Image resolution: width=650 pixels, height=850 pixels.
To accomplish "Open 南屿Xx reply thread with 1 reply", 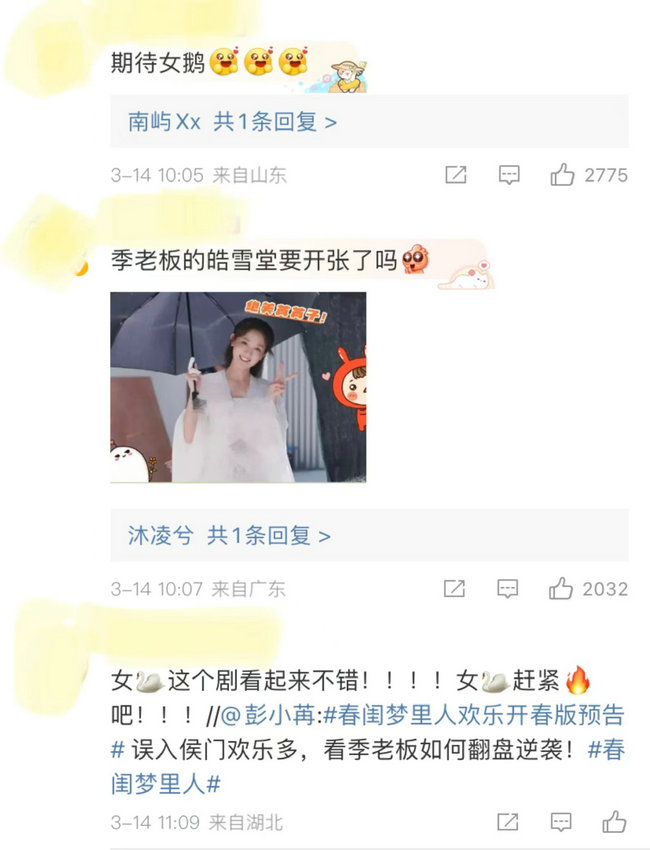I will pyautogui.click(x=232, y=122).
